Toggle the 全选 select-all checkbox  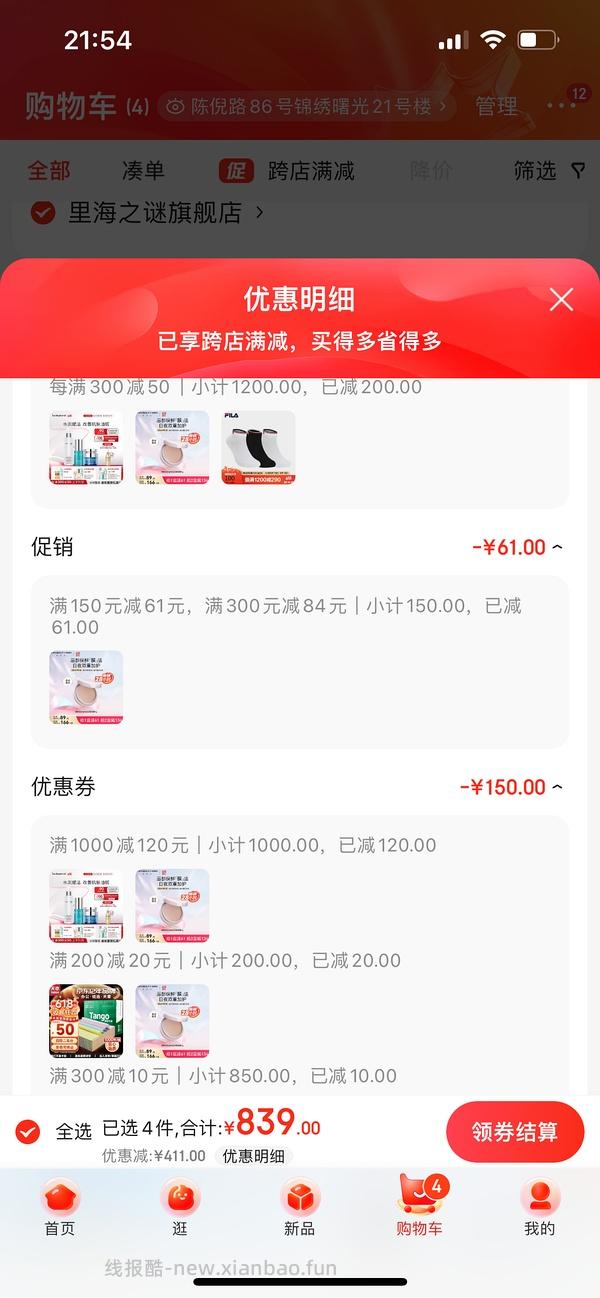(x=28, y=1131)
